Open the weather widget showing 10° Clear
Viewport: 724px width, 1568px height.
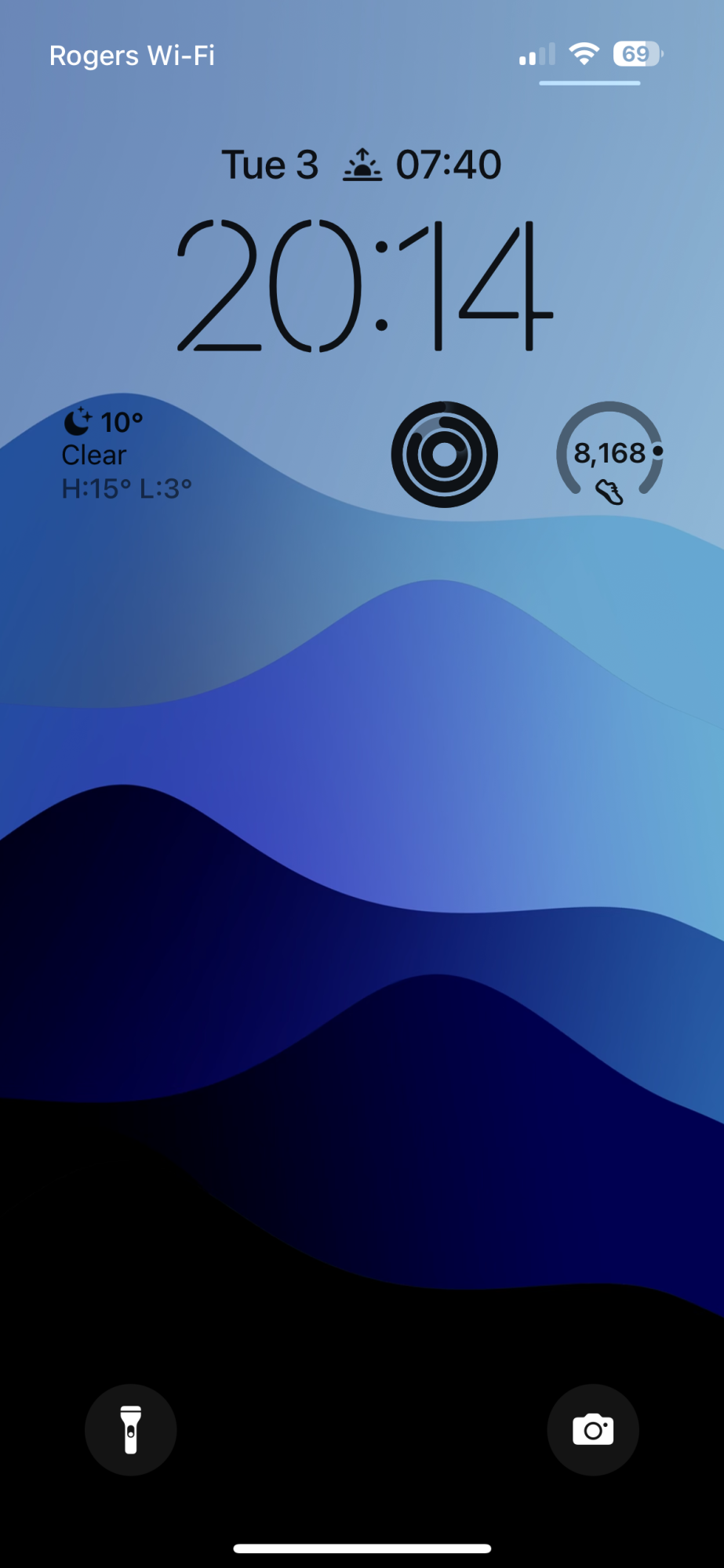point(126,455)
